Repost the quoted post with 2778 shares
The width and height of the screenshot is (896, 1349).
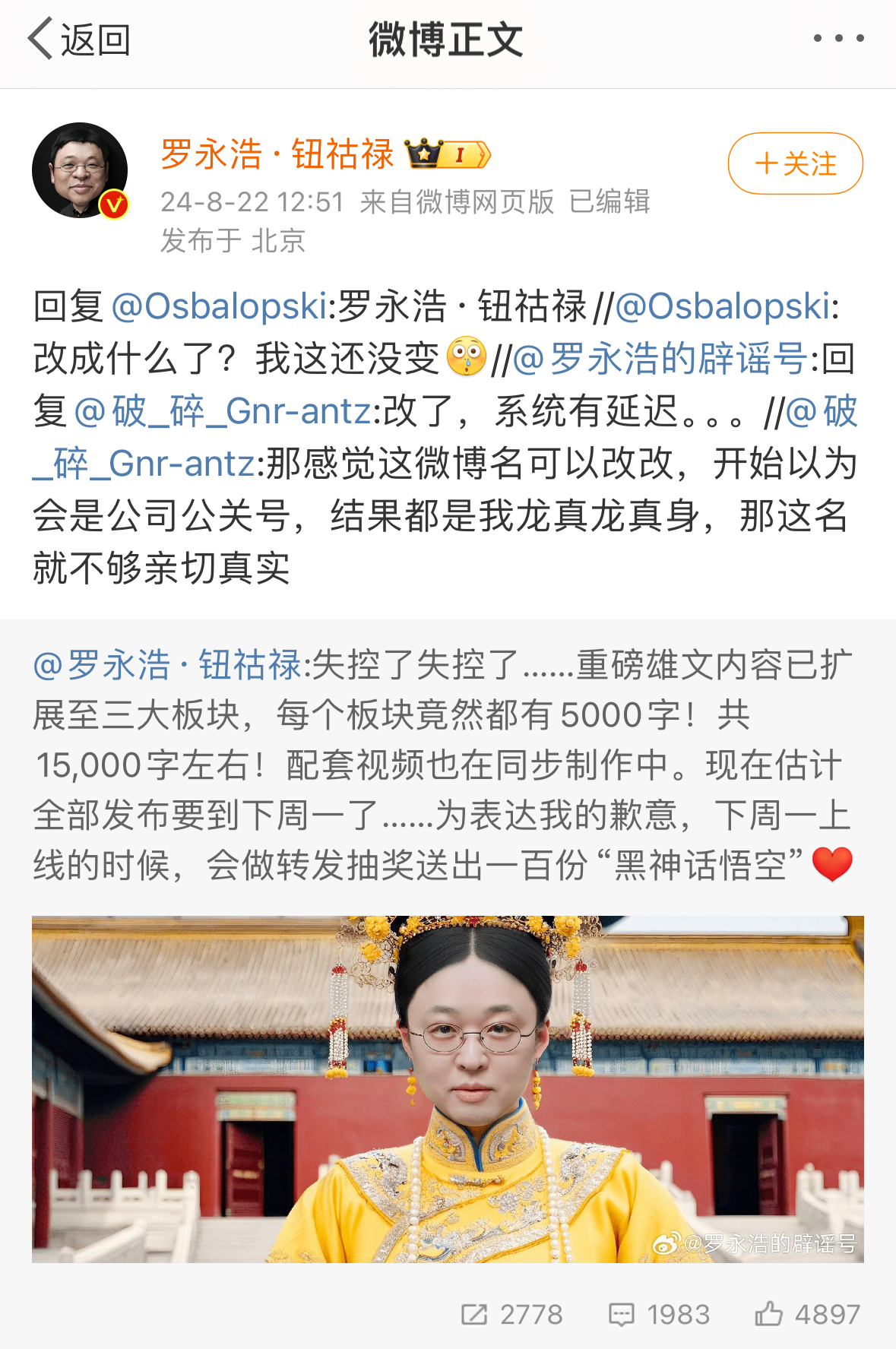coord(512,1314)
